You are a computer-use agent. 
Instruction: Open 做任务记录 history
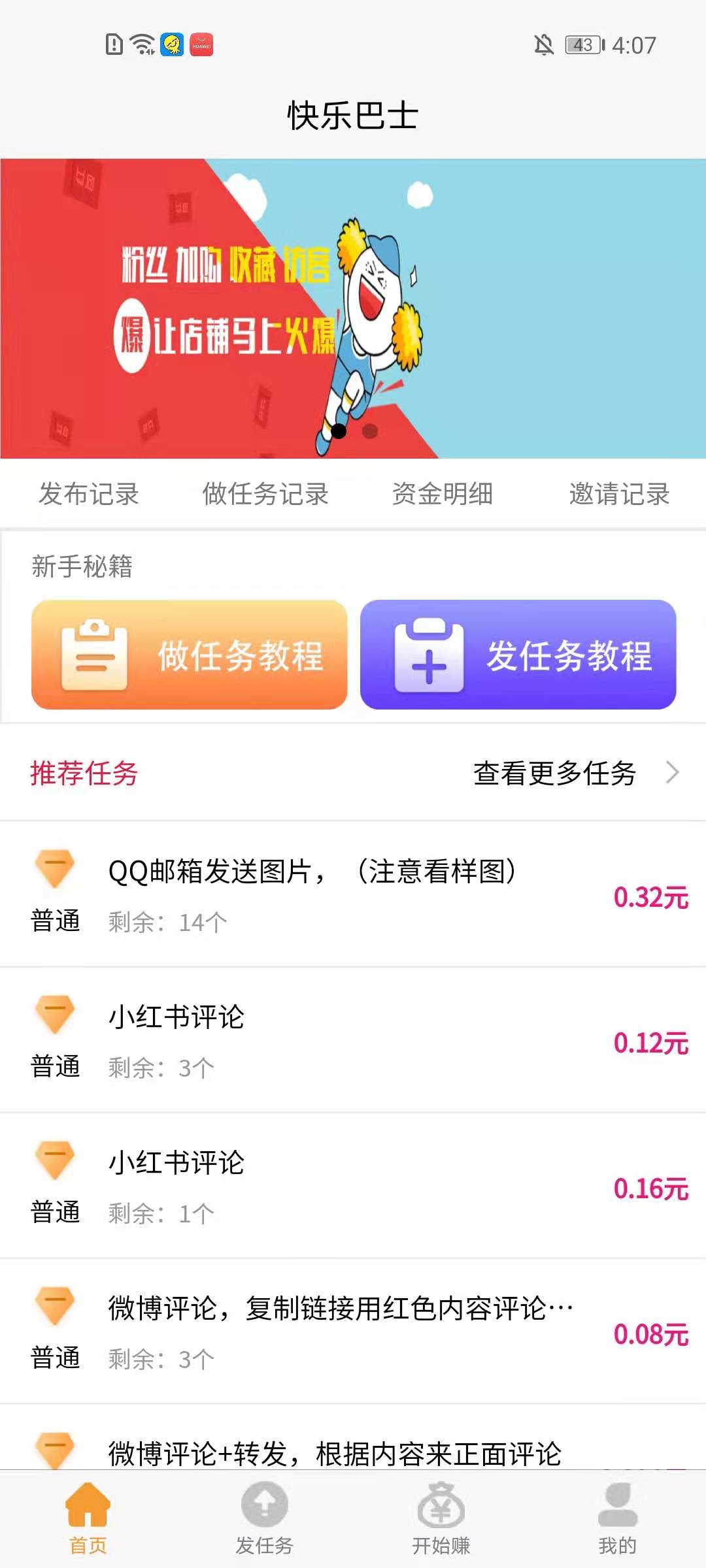265,494
